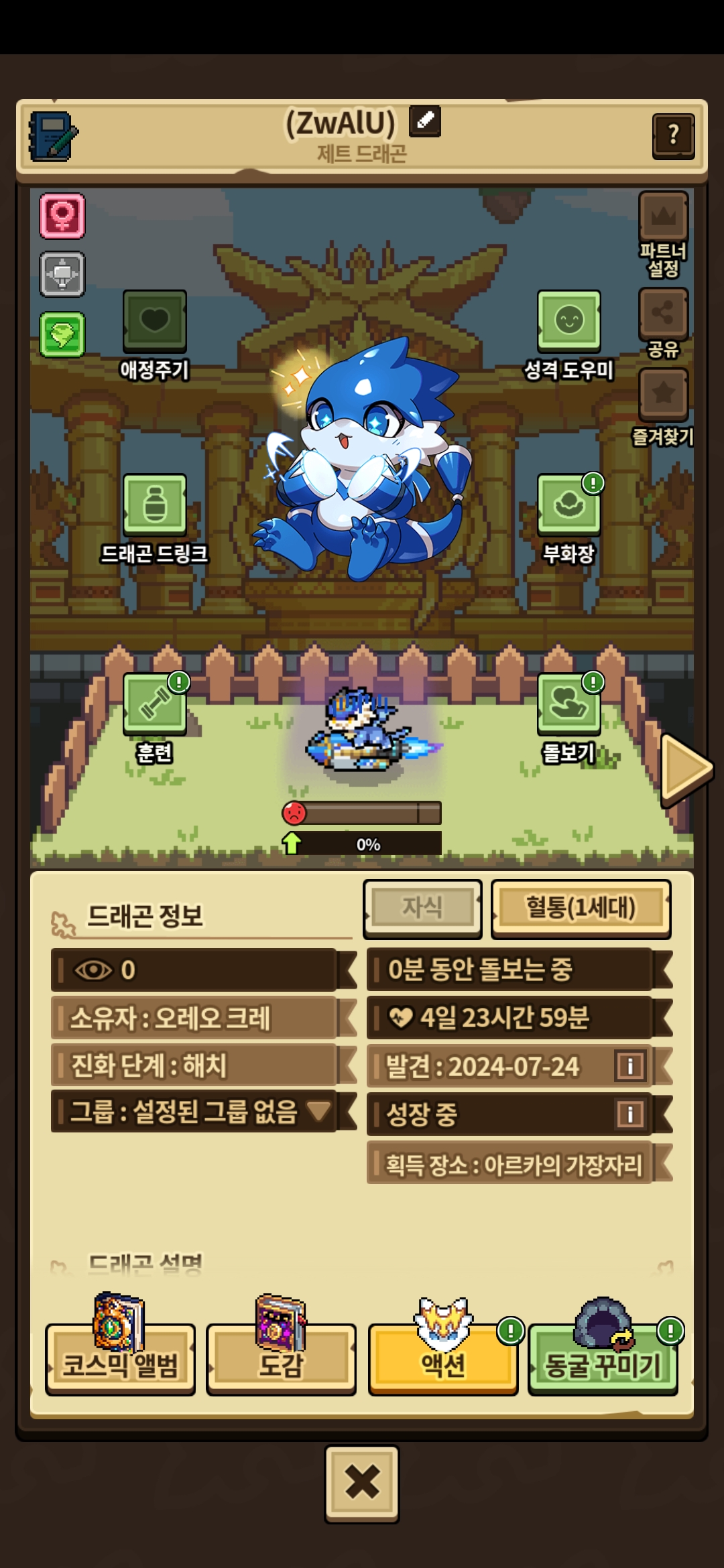
Task: Add dragon to 즐겨찾기 favorites
Action: (663, 394)
